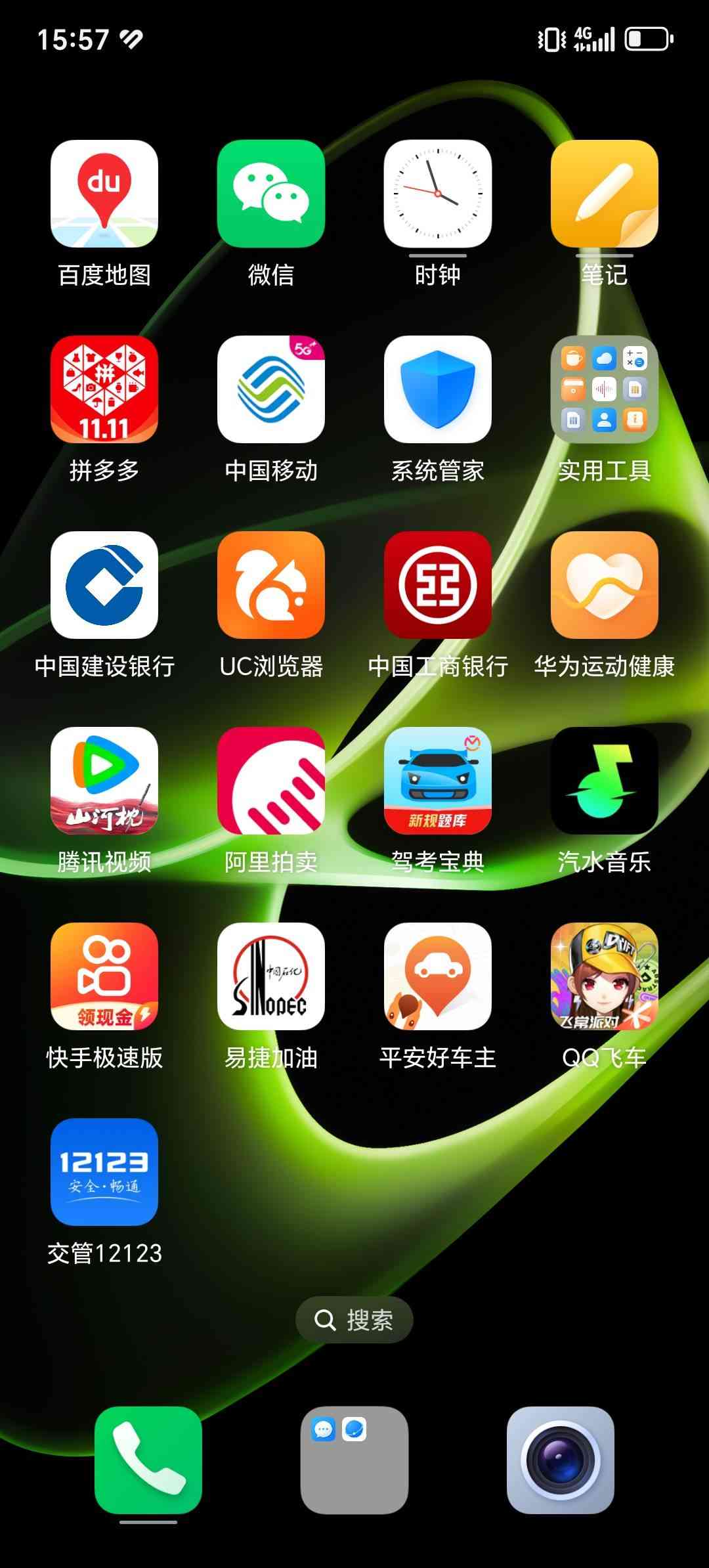
Task: Launch 拼多多 shopping app
Action: click(104, 389)
